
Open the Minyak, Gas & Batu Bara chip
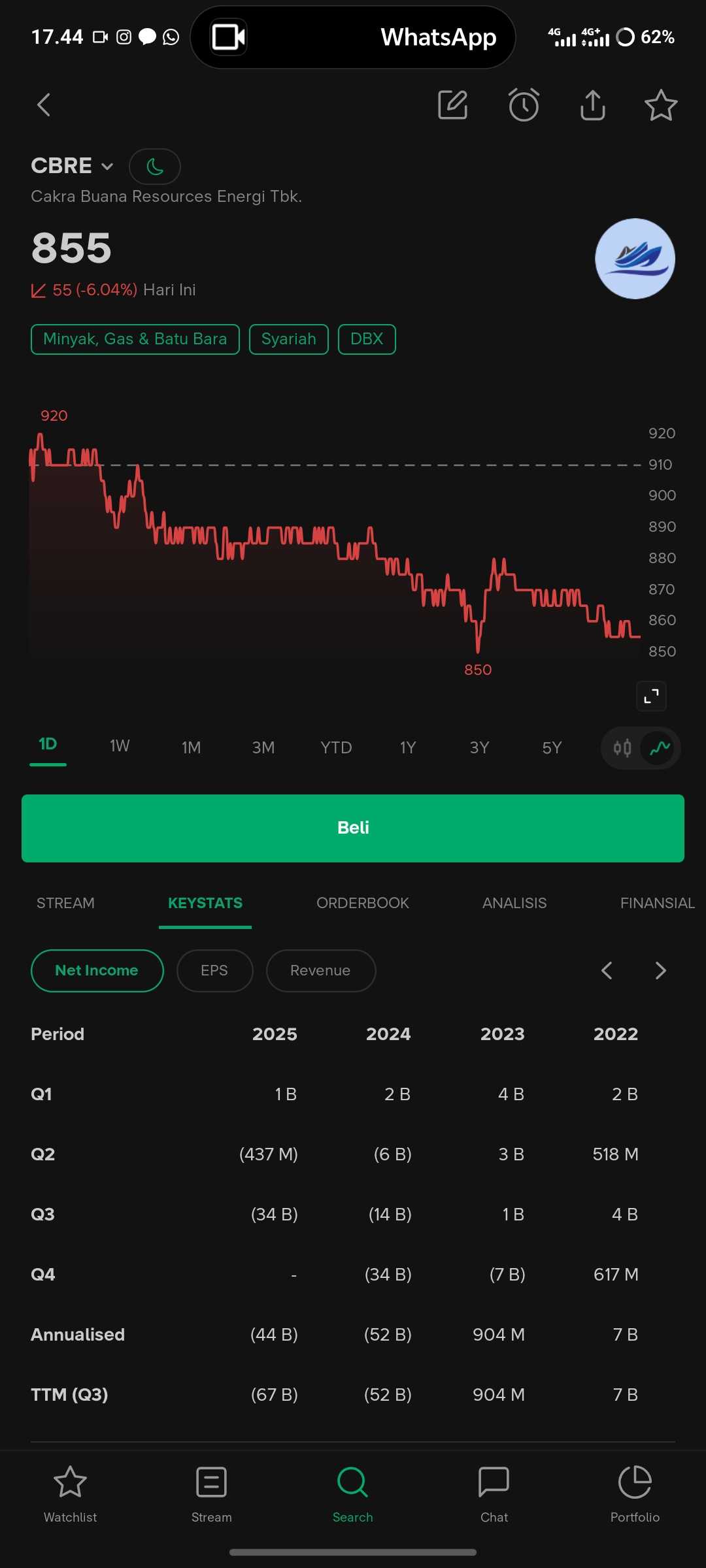point(135,339)
